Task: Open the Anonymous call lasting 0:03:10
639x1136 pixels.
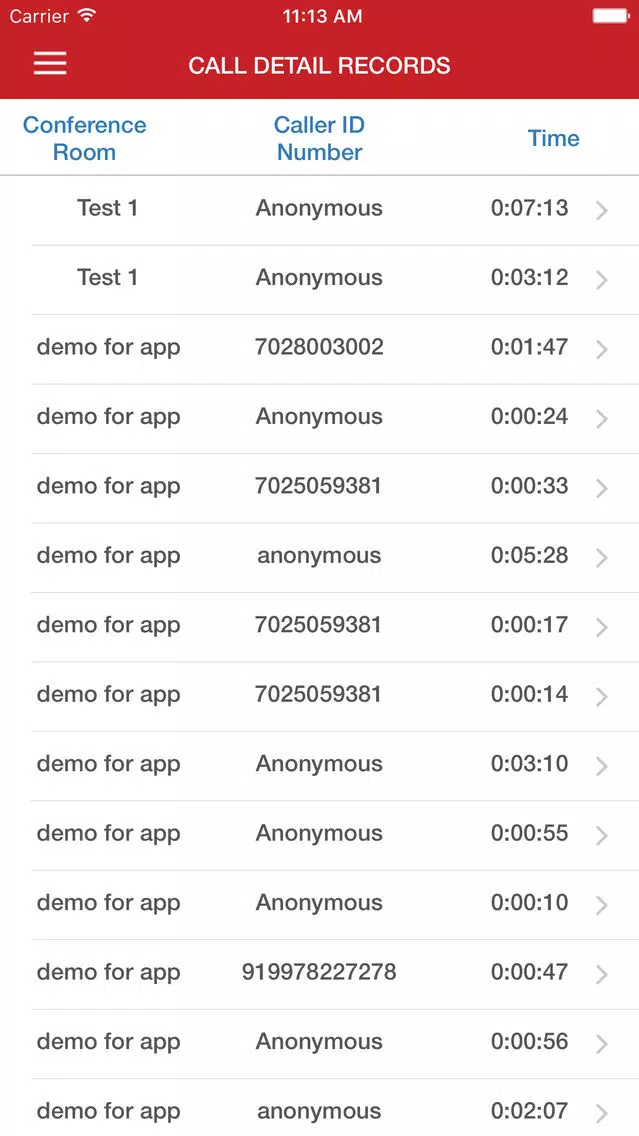Action: [320, 767]
